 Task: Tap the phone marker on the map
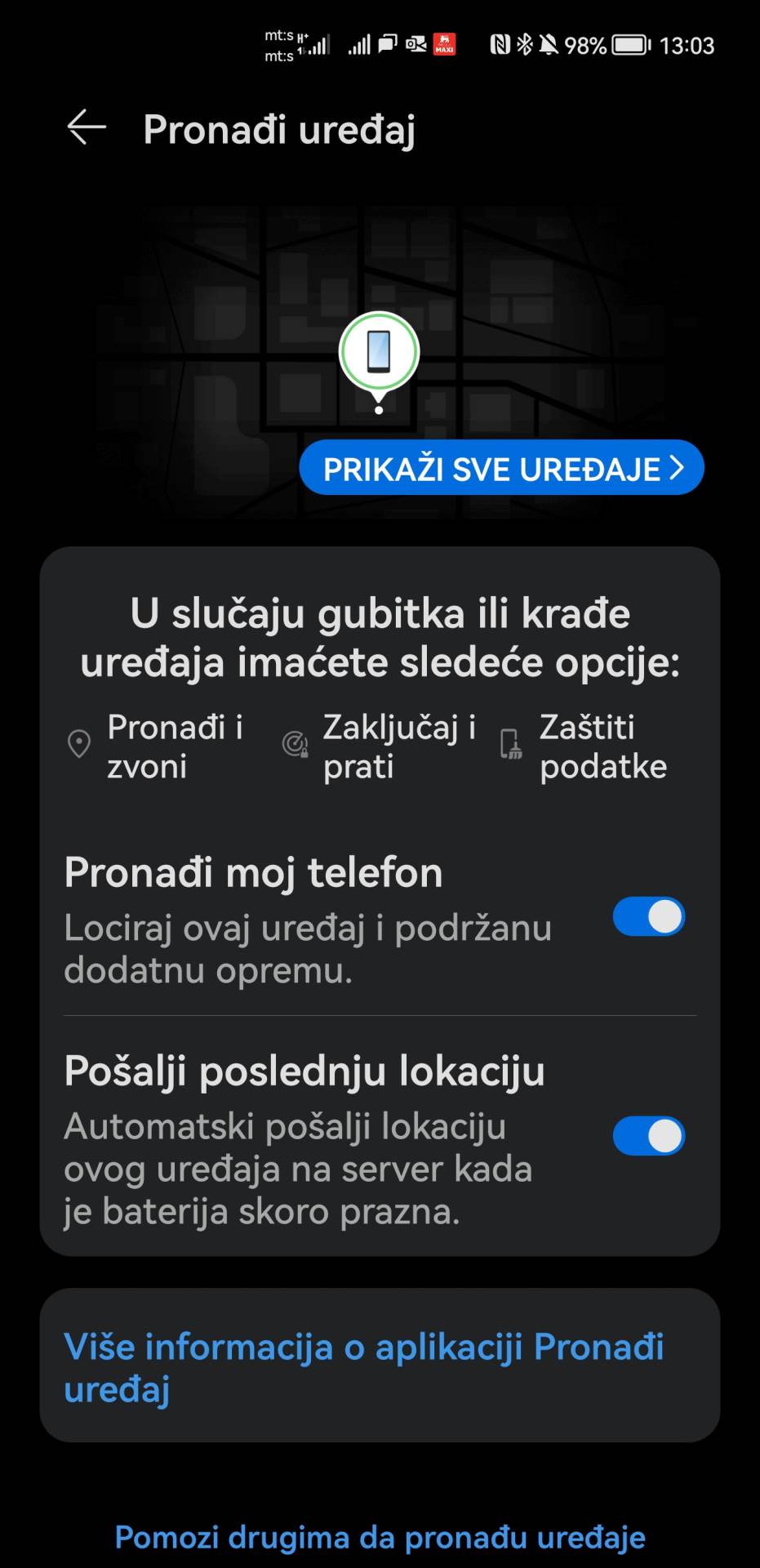(378, 351)
